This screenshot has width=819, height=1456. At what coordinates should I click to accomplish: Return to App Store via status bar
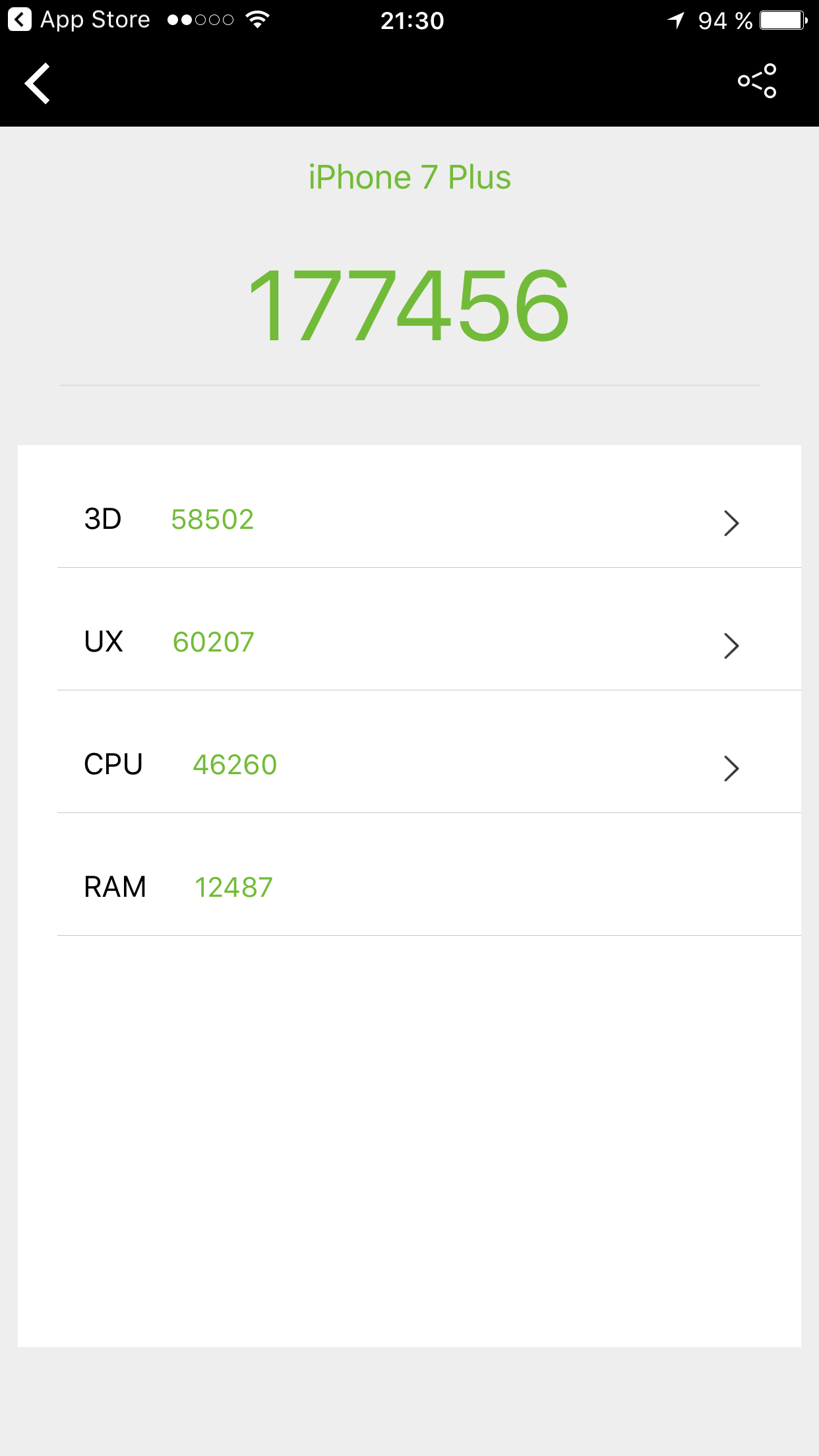(x=79, y=20)
